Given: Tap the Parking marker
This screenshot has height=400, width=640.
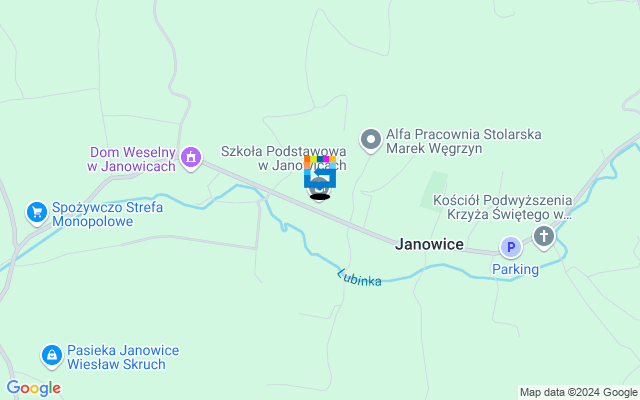Looking at the screenshot, I should coord(510,247).
